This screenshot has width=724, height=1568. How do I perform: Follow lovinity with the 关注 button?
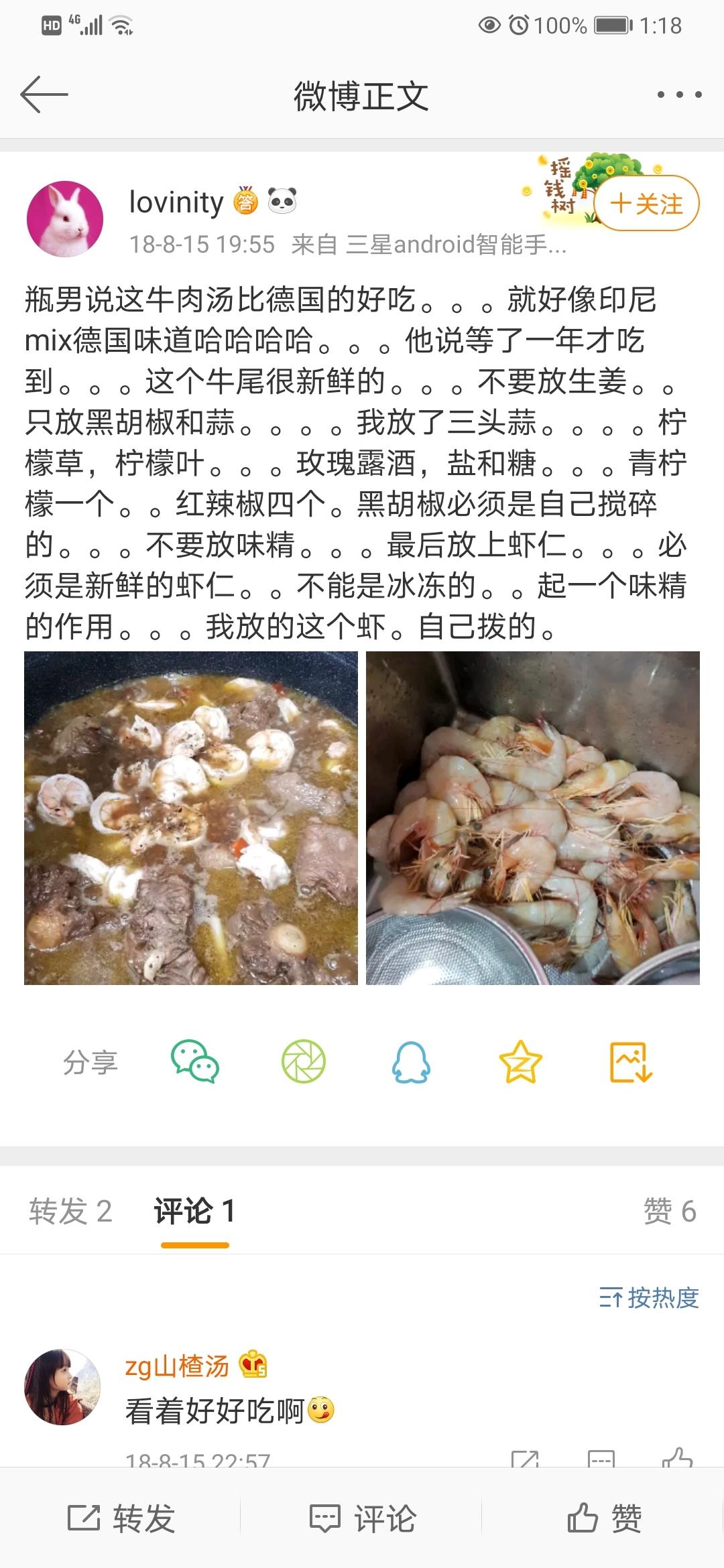646,204
